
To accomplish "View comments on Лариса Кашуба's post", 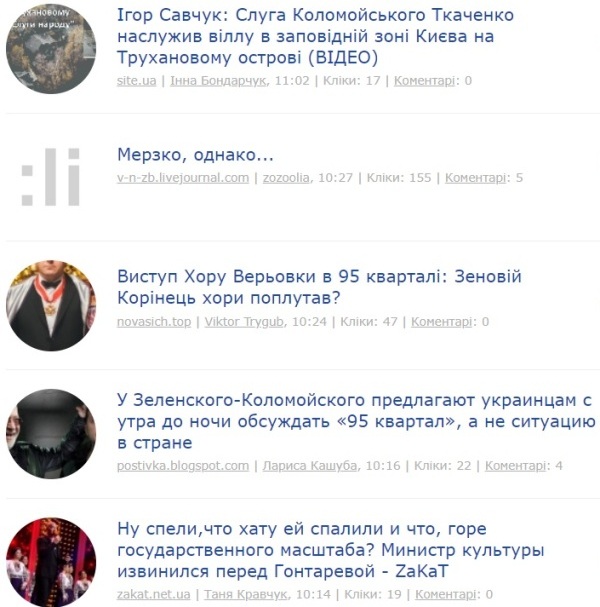I will click(x=516, y=466).
